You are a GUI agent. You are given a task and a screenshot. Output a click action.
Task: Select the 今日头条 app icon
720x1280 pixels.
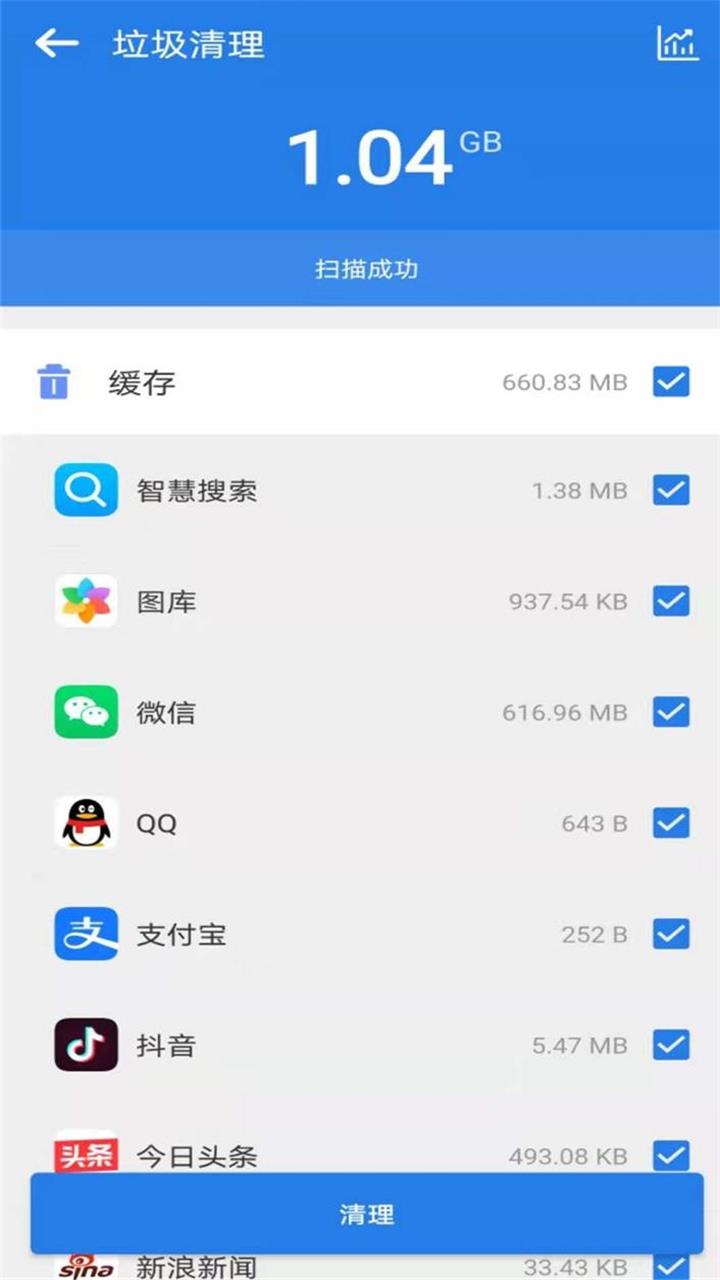(x=85, y=1156)
